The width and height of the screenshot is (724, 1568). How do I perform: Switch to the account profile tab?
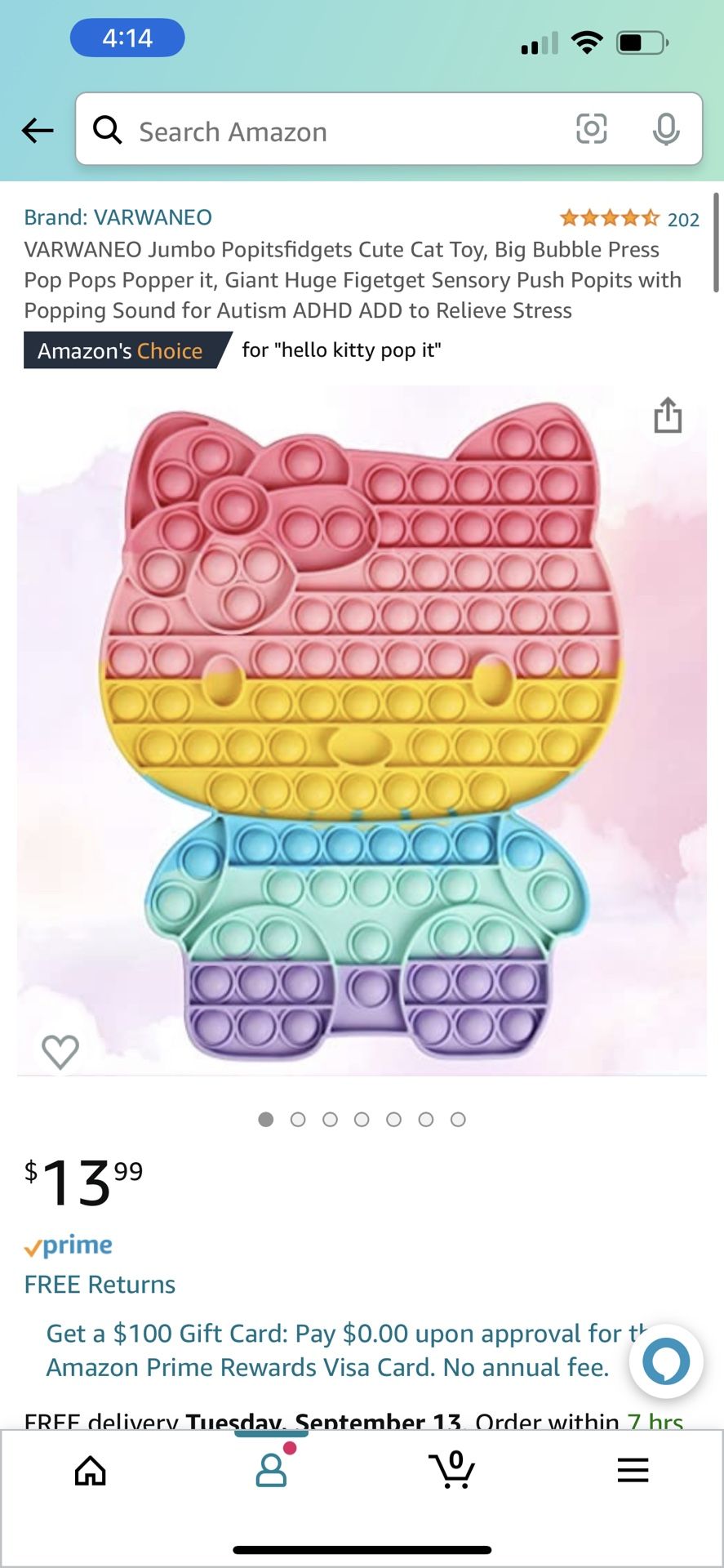pos(271,1470)
